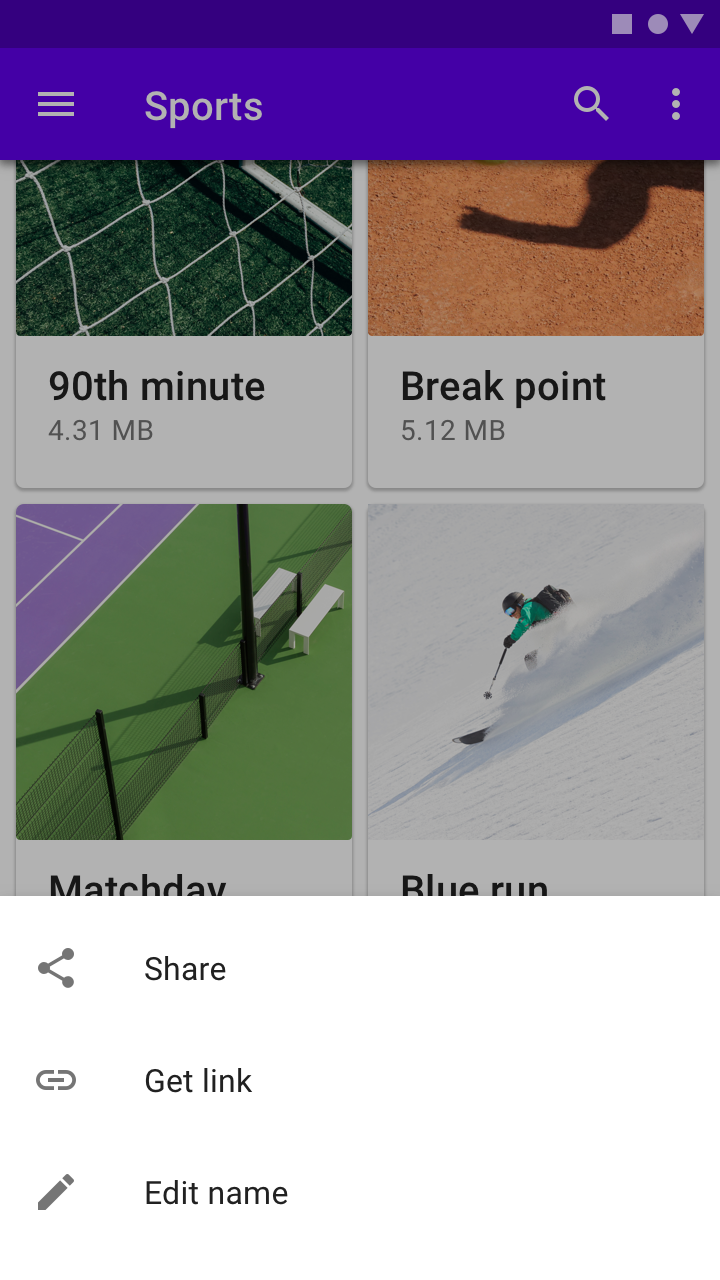Open the navigation drawer menu
The image size is (720, 1280).
tap(56, 104)
